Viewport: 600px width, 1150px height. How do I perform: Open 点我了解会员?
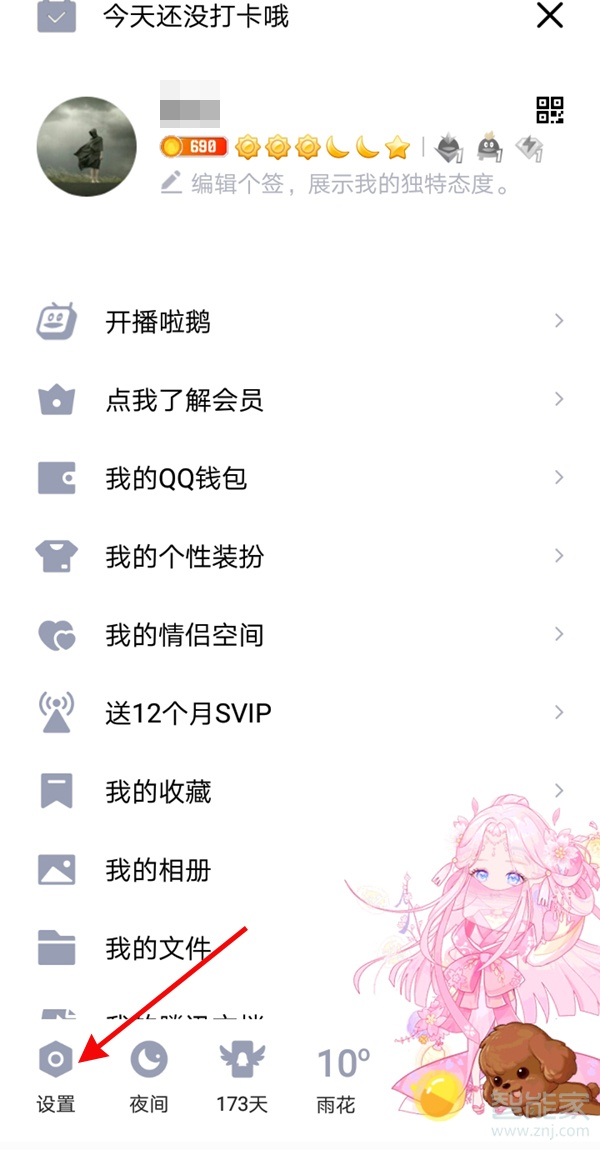(184, 401)
